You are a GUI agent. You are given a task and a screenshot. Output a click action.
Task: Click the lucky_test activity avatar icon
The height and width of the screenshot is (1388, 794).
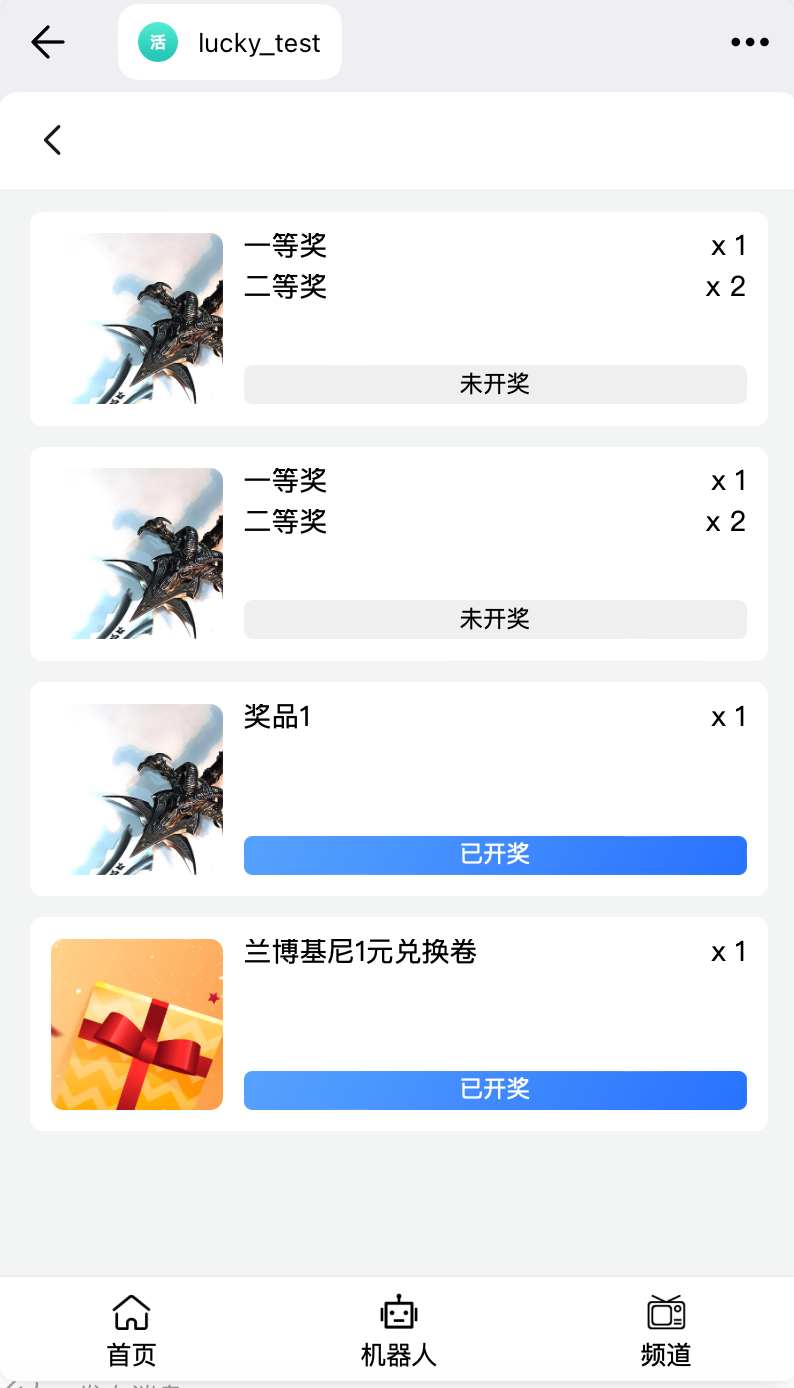tap(156, 42)
